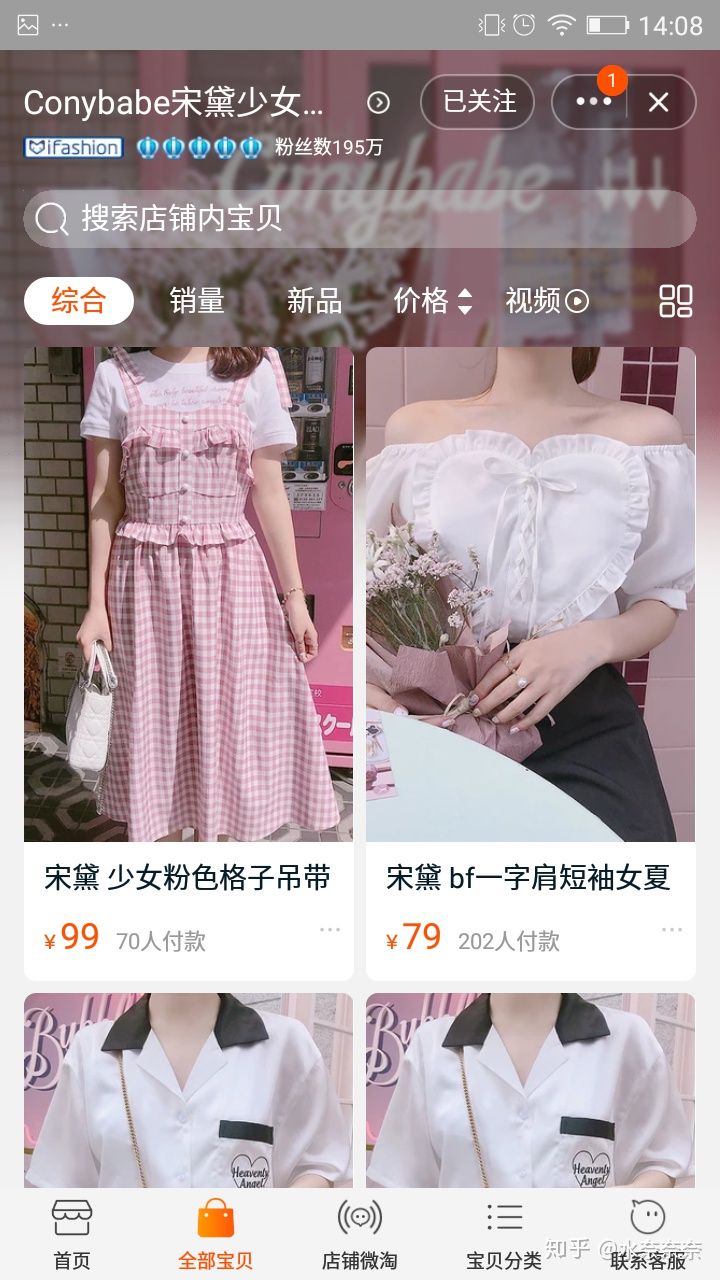The width and height of the screenshot is (720, 1280).
Task: Switch to the 新品 tab
Action: [x=314, y=301]
